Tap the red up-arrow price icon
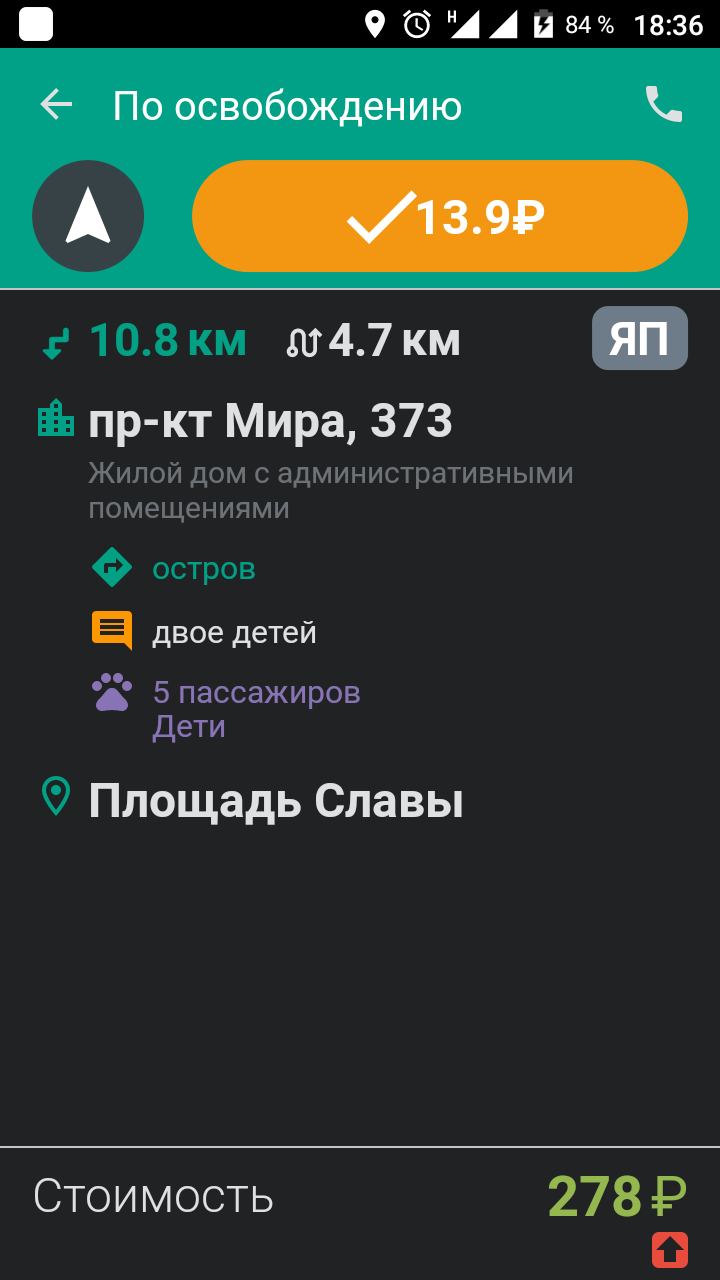 (670, 1249)
